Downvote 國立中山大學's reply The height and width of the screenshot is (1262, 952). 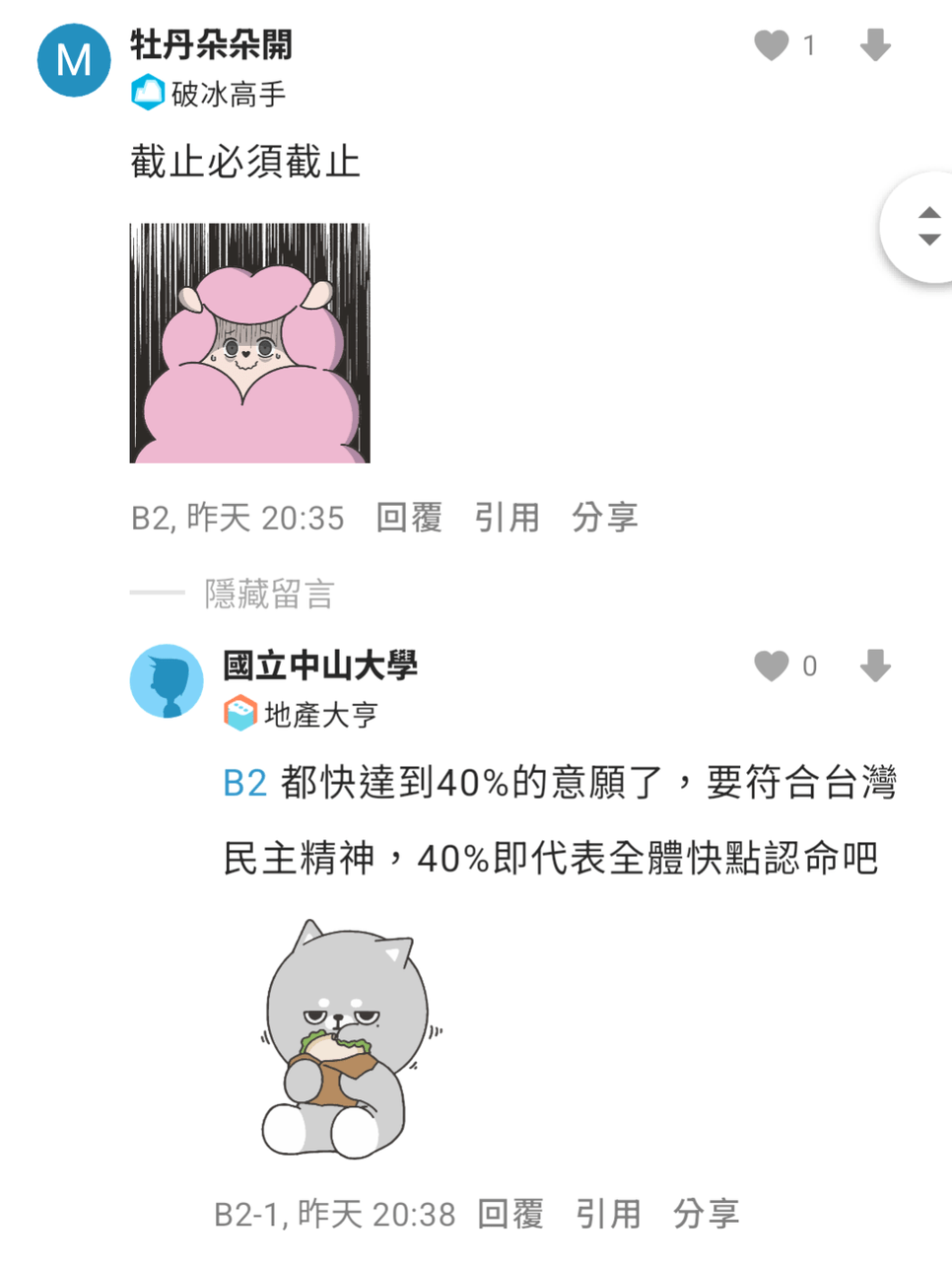pos(875,666)
